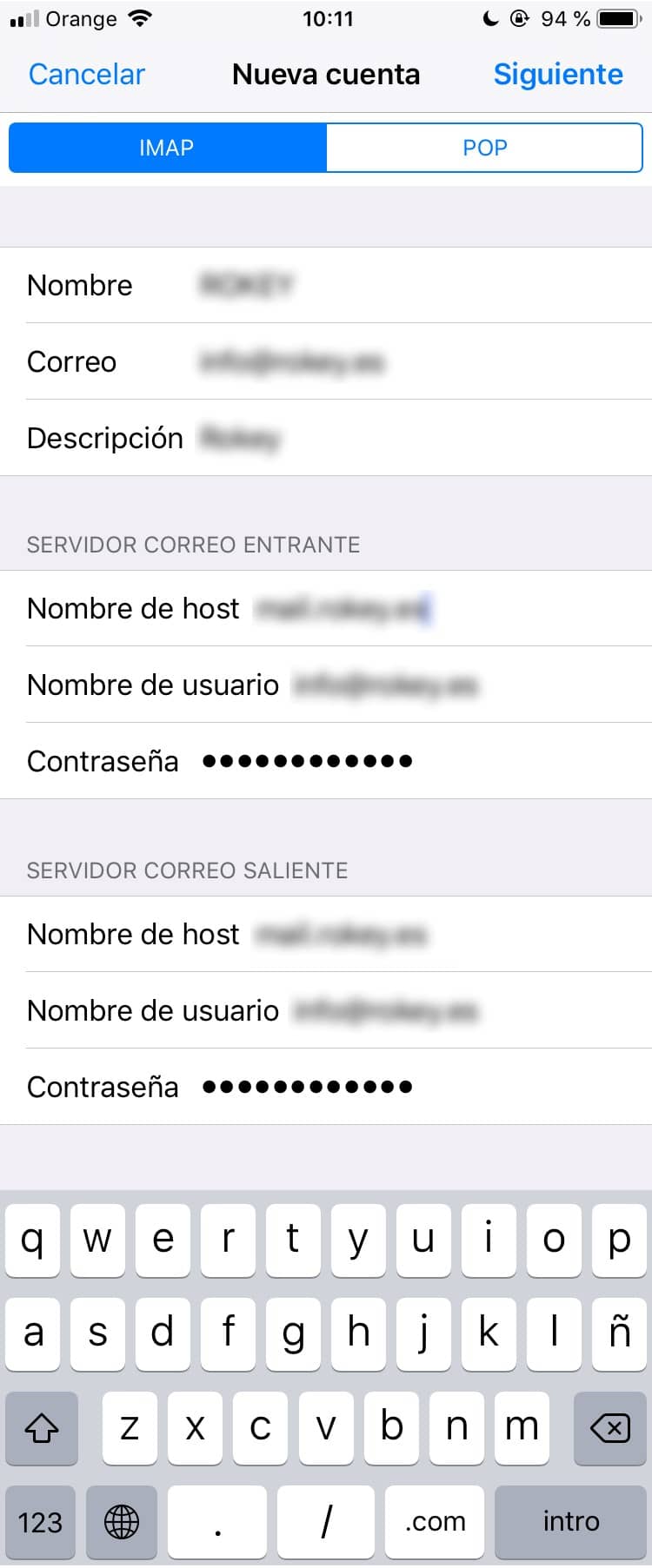Tap the period key on the keyboard
Screen dimensions: 652x1568
217,1522
